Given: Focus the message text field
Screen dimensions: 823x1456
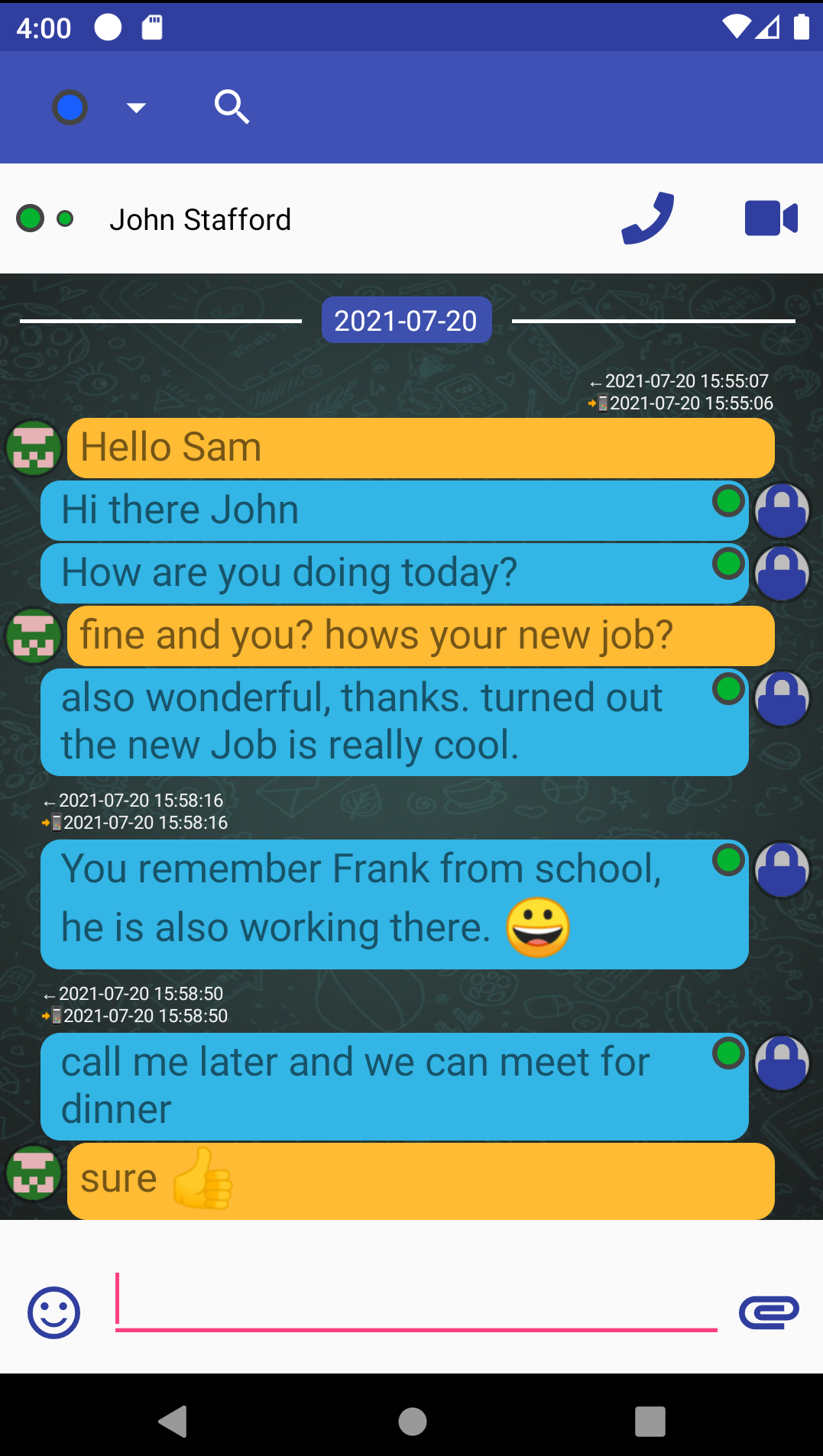Looking at the screenshot, I should (416, 1302).
